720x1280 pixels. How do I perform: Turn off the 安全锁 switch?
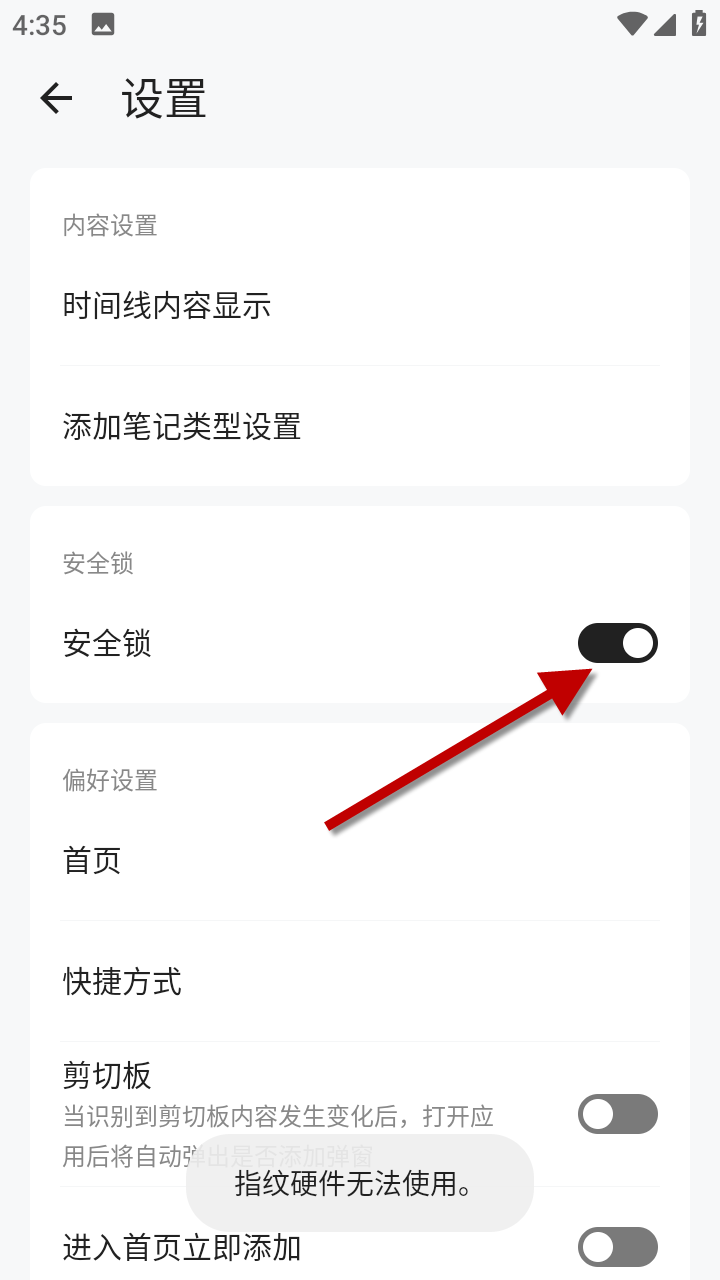pyautogui.click(x=617, y=643)
